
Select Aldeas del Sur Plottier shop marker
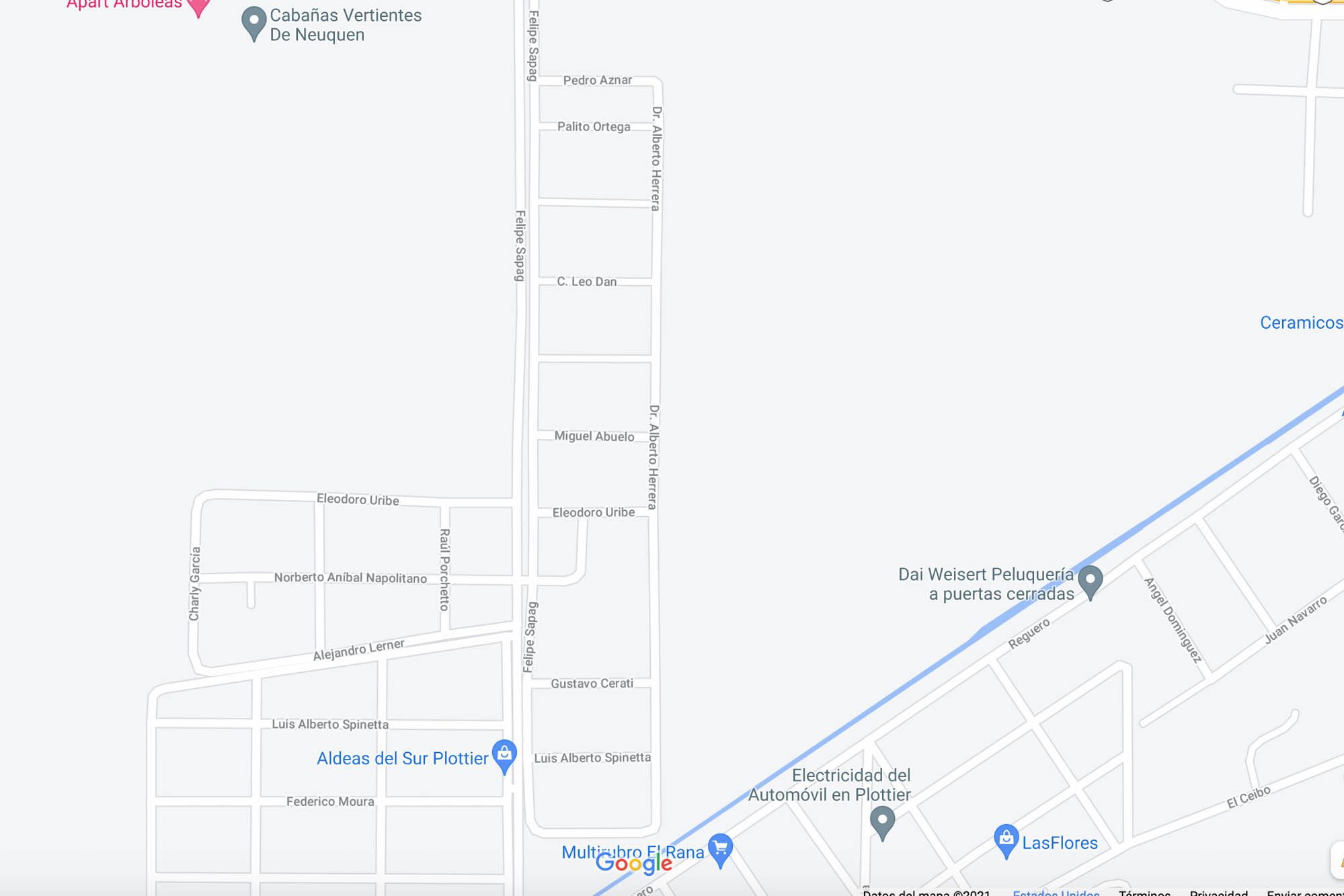(504, 754)
